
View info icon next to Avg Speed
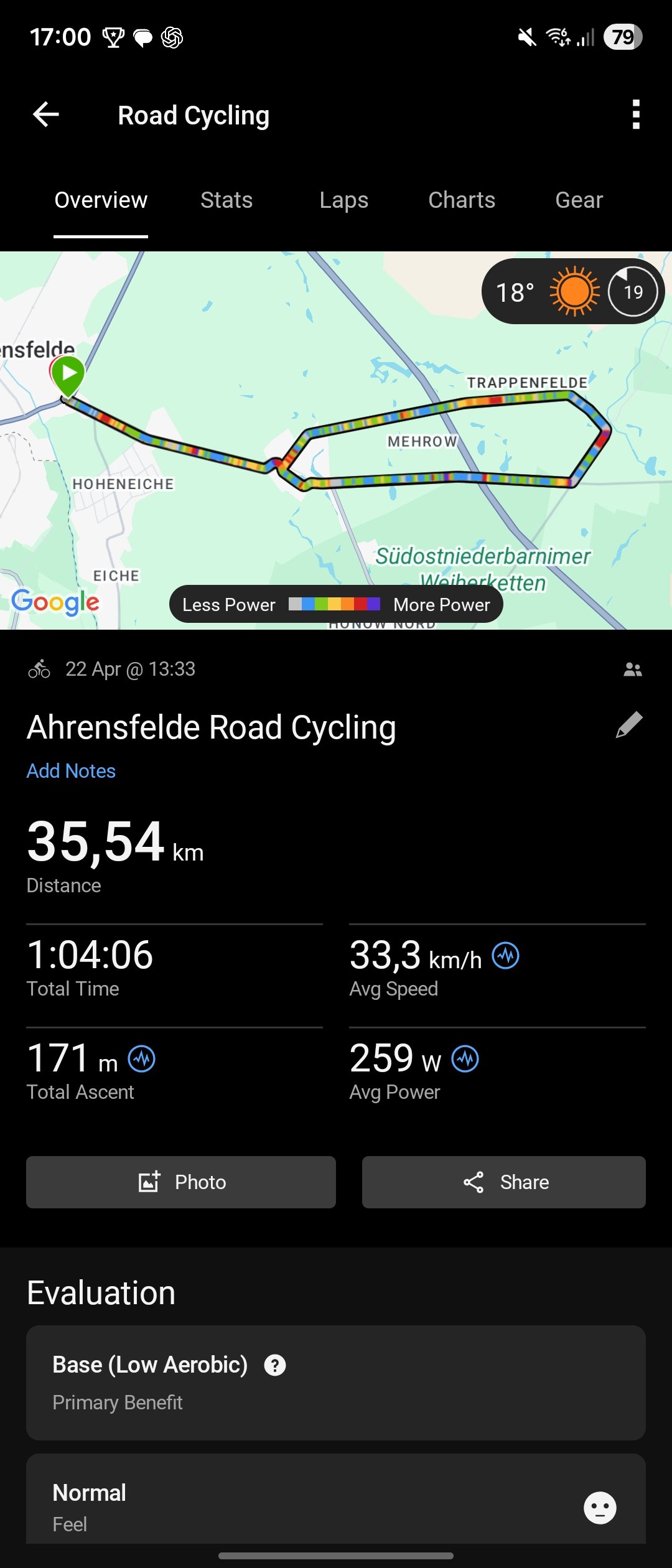click(x=506, y=956)
